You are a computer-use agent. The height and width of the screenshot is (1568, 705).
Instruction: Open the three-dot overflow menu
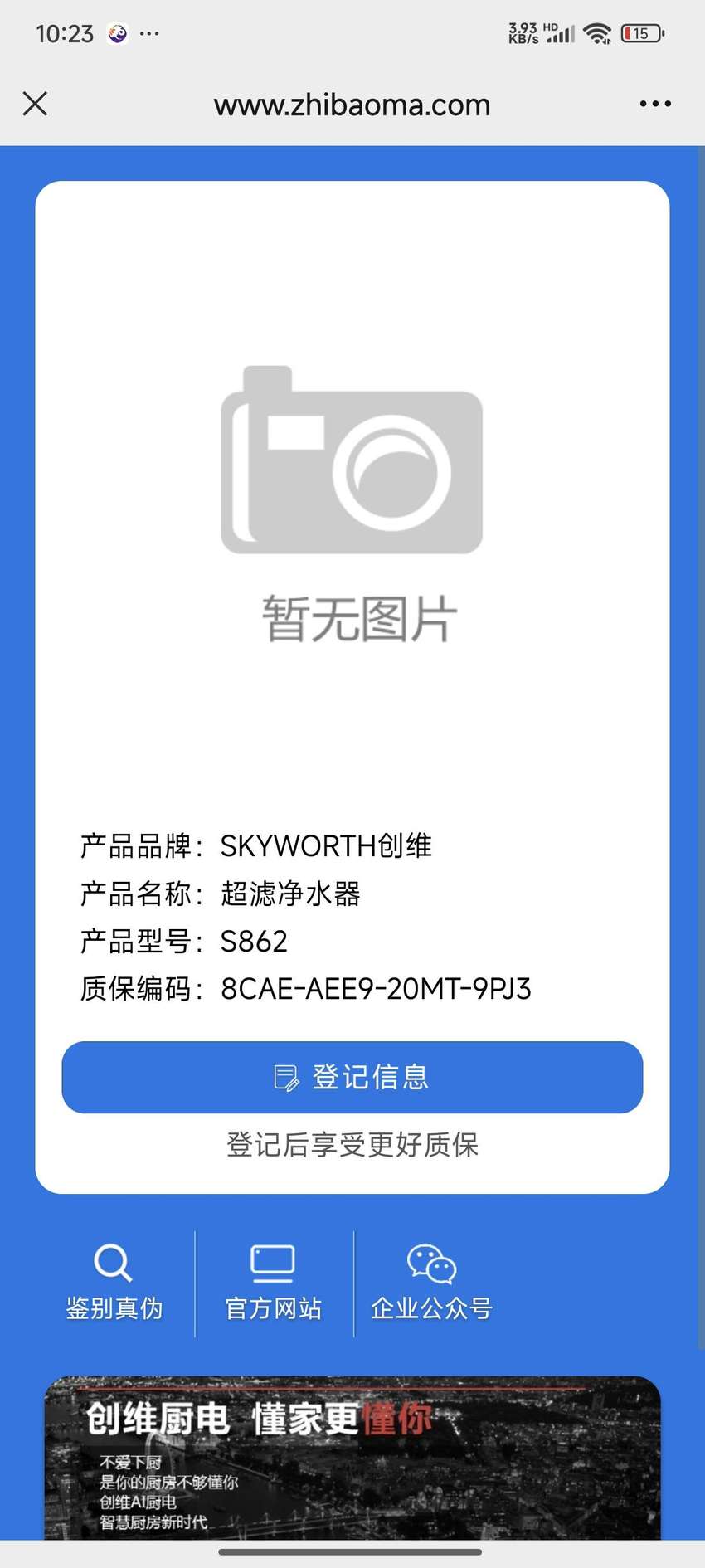(x=655, y=104)
